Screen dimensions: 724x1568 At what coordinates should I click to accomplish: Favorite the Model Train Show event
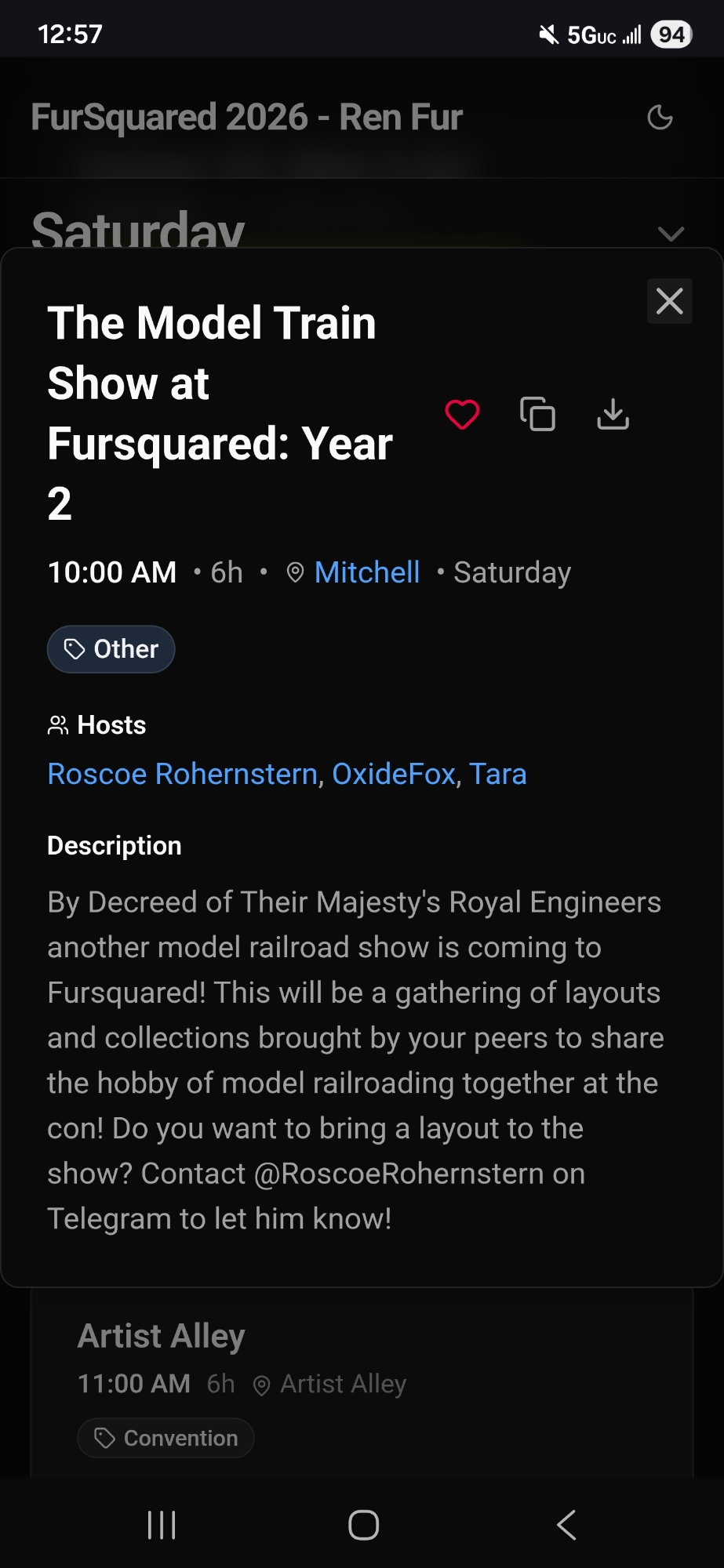pos(462,415)
